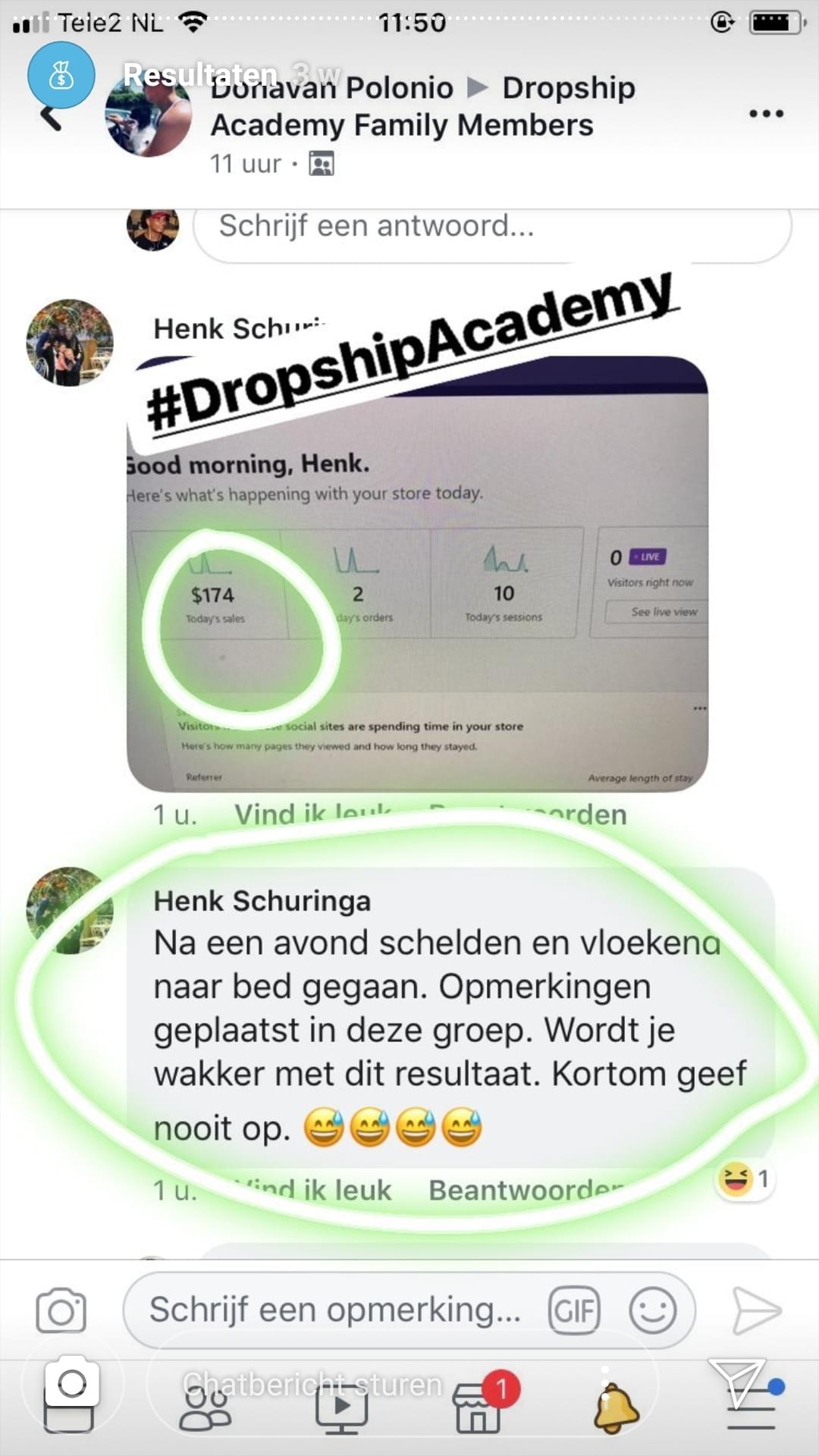Screen dimensions: 819x1456
Task: Tap the Chatbericht sturen message field
Action: click(x=312, y=1385)
